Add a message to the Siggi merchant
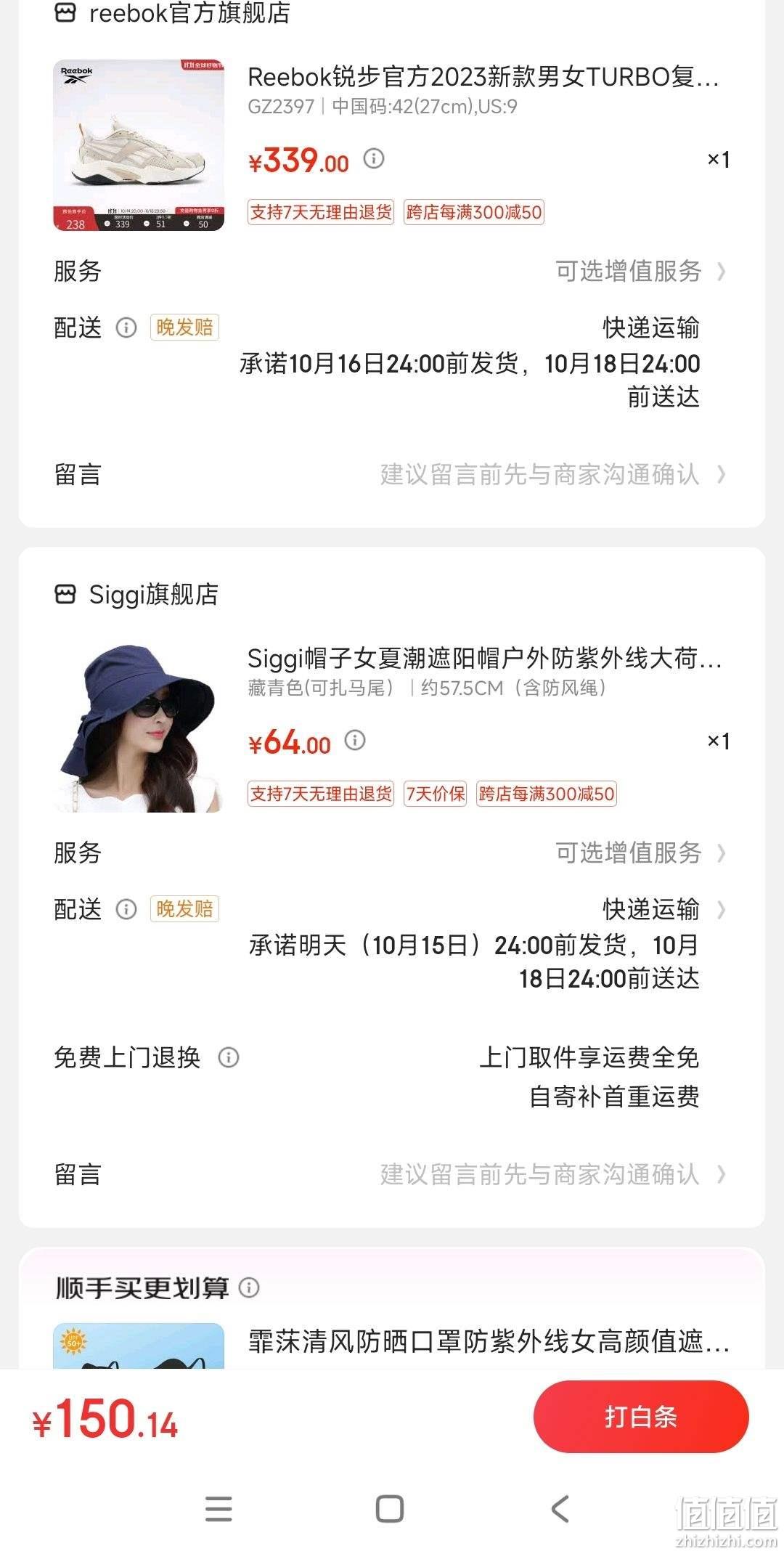Viewport: 784px width, 1554px height. click(392, 1174)
